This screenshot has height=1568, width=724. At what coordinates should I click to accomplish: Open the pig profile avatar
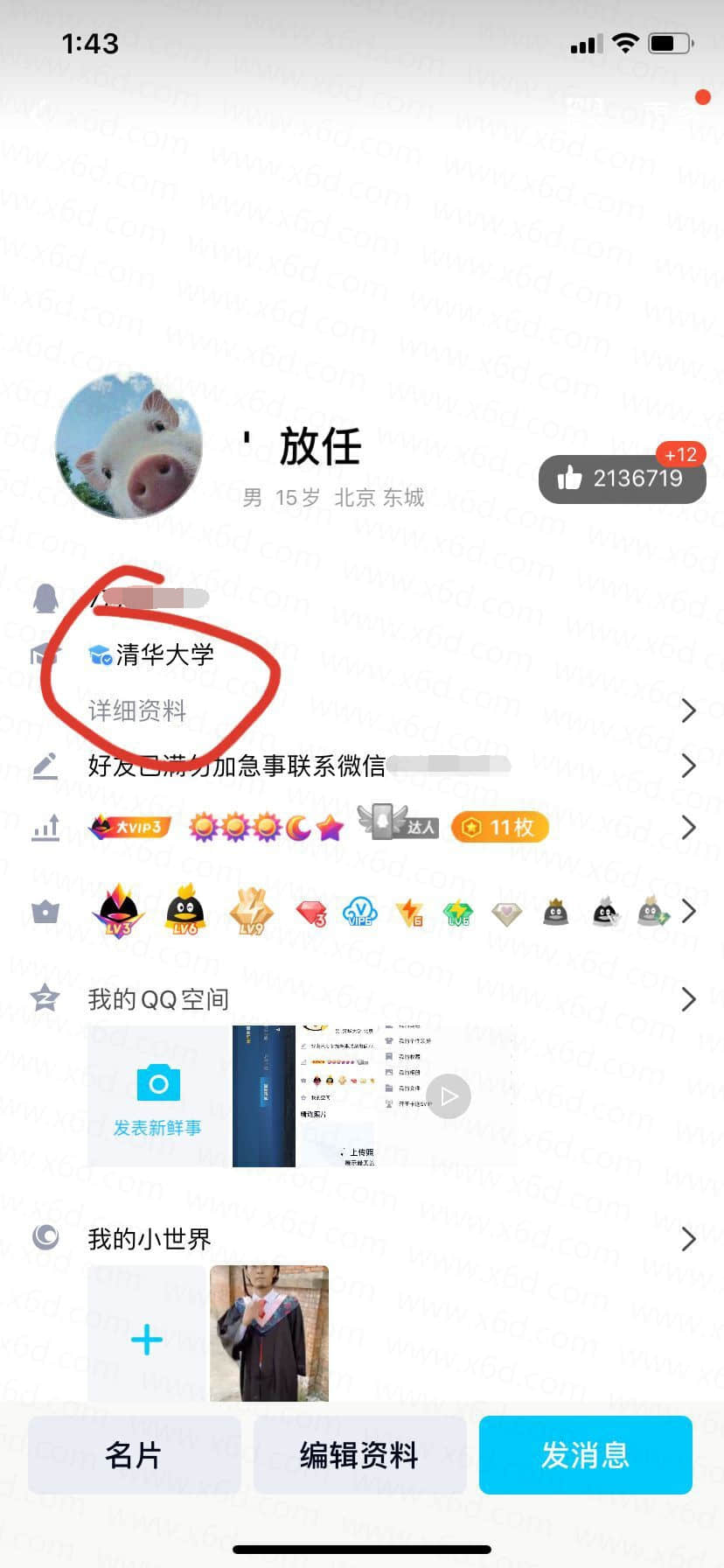[x=129, y=445]
